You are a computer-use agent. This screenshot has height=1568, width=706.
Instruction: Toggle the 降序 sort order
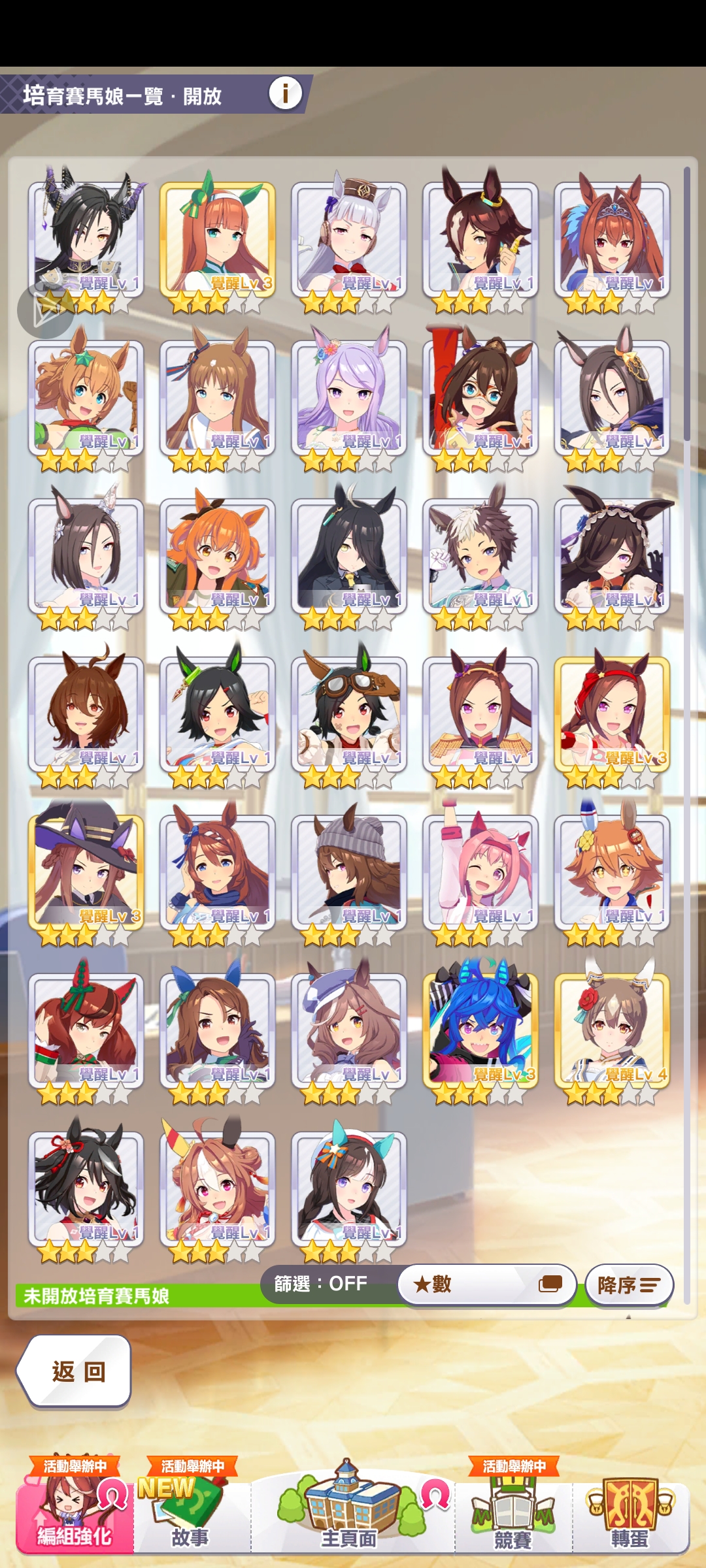628,1285
